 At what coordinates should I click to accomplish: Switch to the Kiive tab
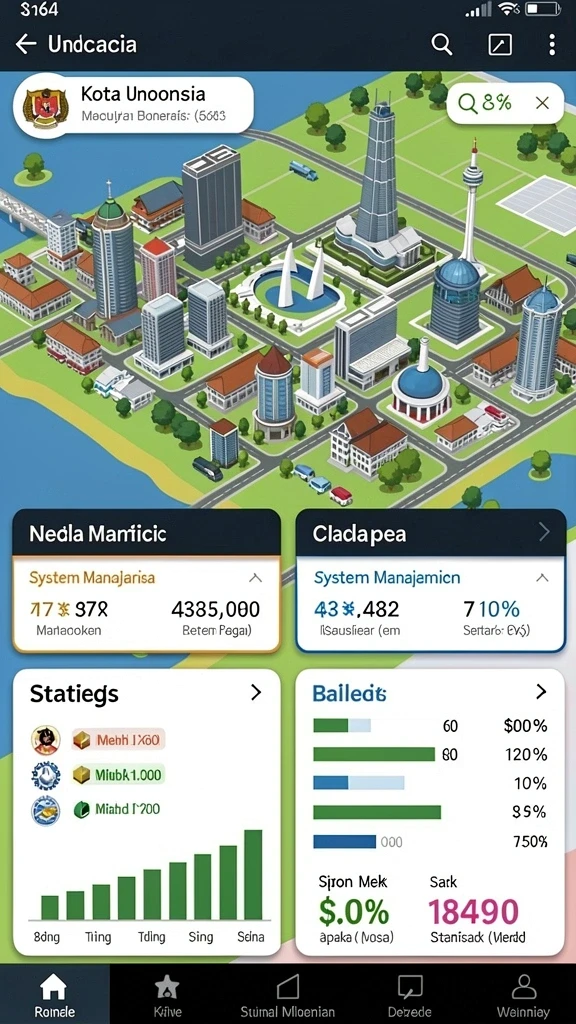(167, 995)
